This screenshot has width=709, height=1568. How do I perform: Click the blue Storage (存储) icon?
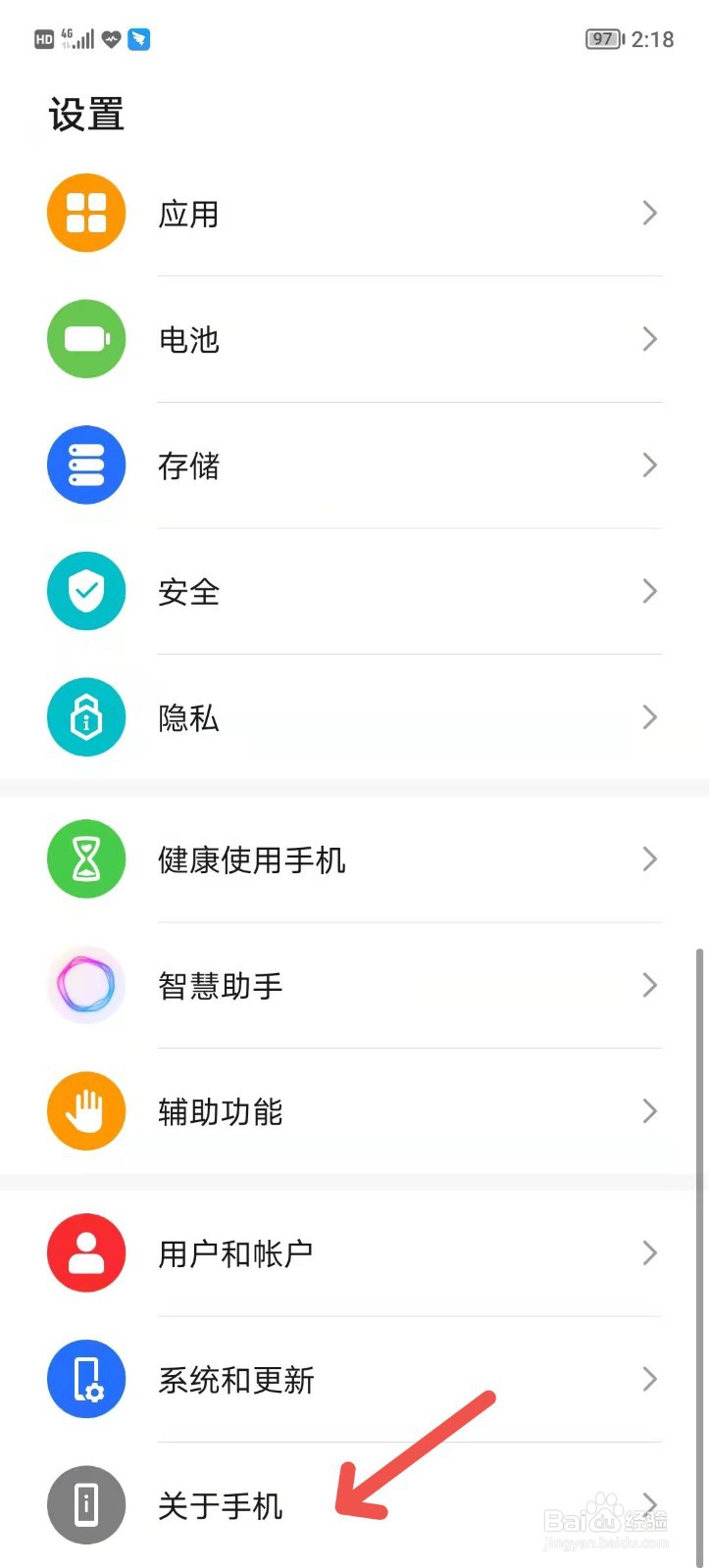pos(86,465)
